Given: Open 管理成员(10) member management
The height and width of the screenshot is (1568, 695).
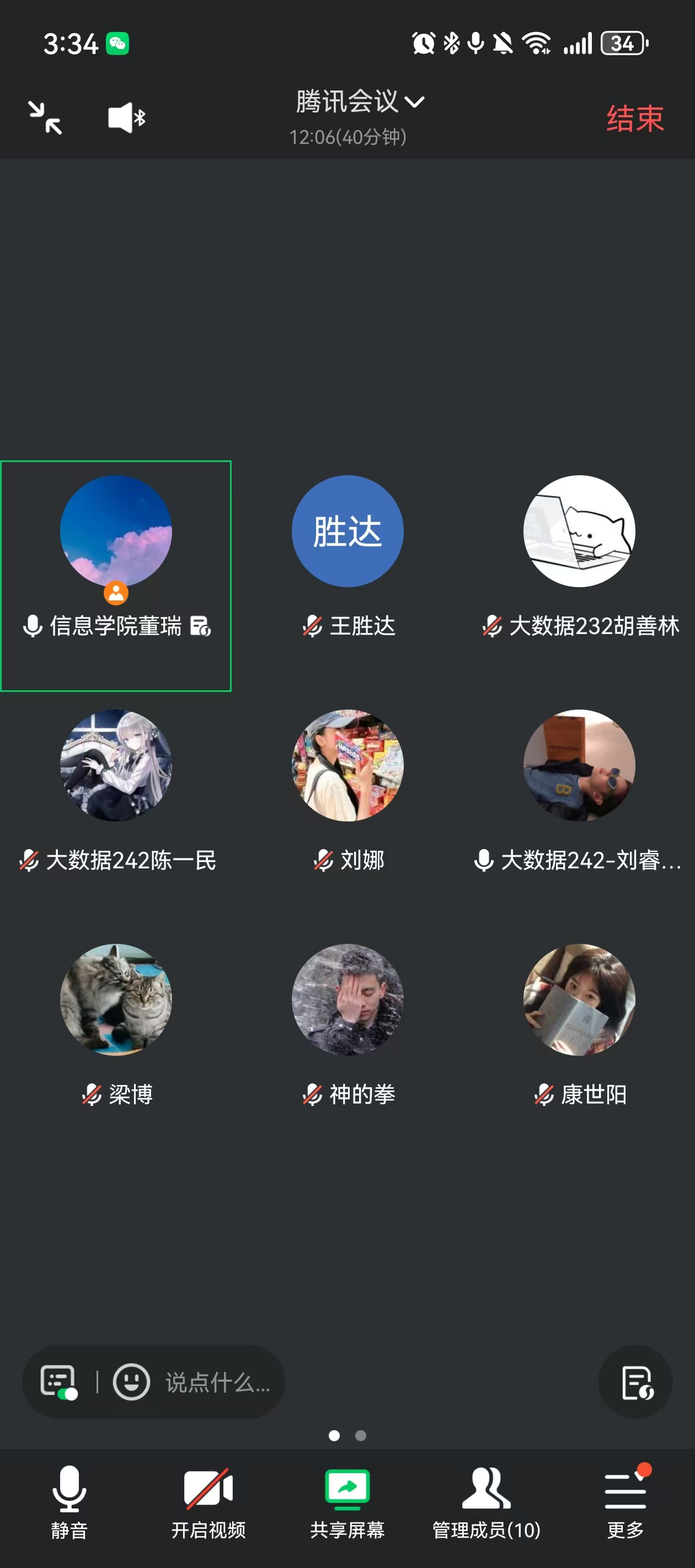Looking at the screenshot, I should click(486, 1501).
